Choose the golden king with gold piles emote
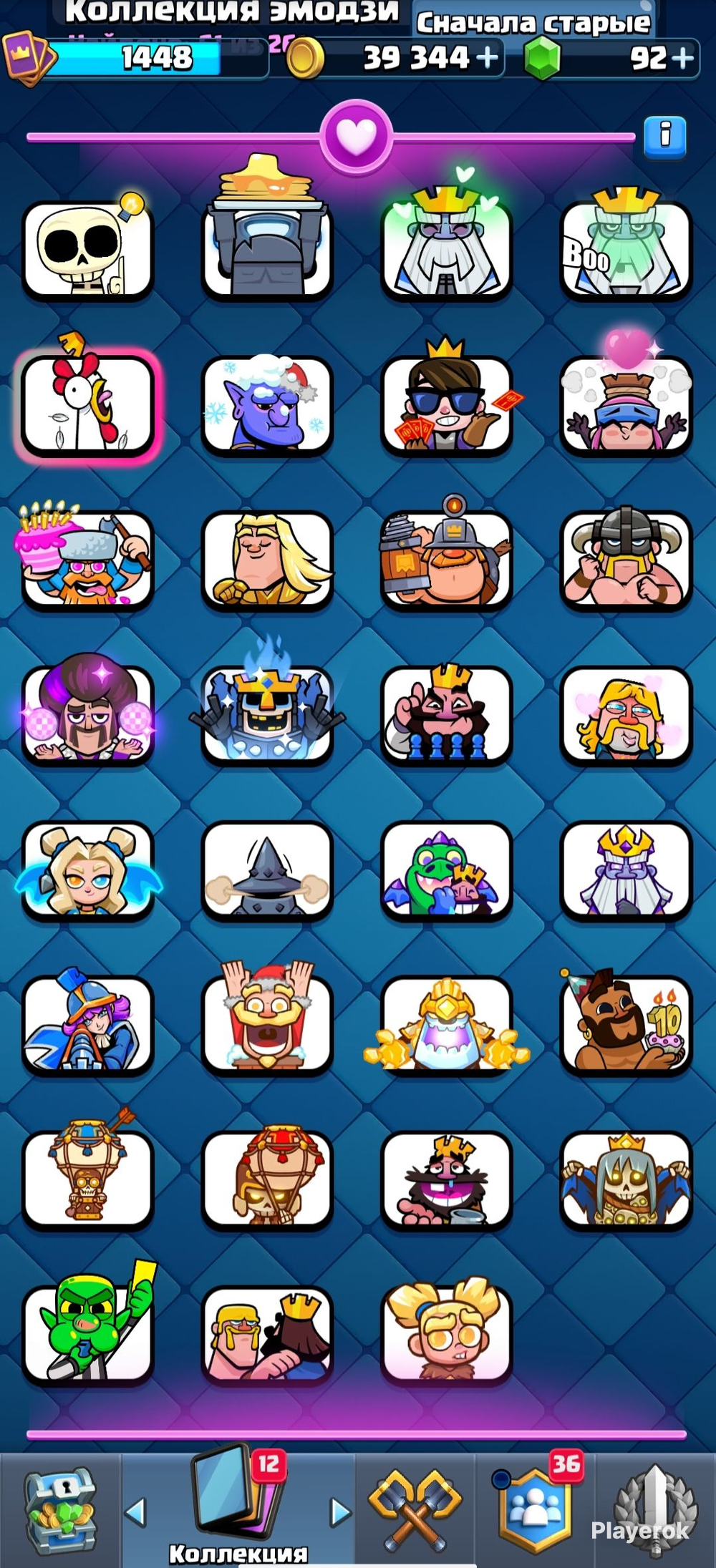Image resolution: width=716 pixels, height=1568 pixels. (447, 1025)
